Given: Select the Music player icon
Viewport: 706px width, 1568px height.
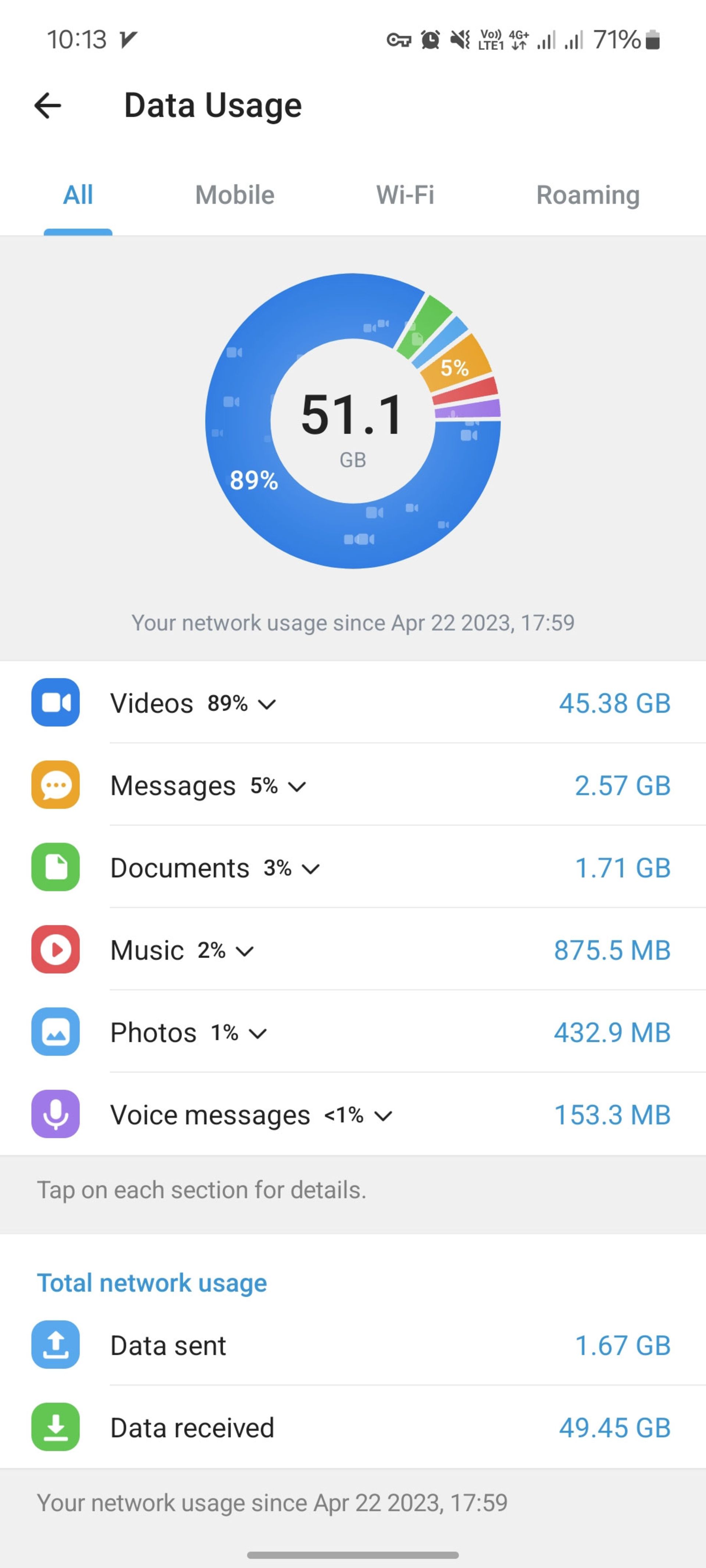Looking at the screenshot, I should [x=55, y=950].
